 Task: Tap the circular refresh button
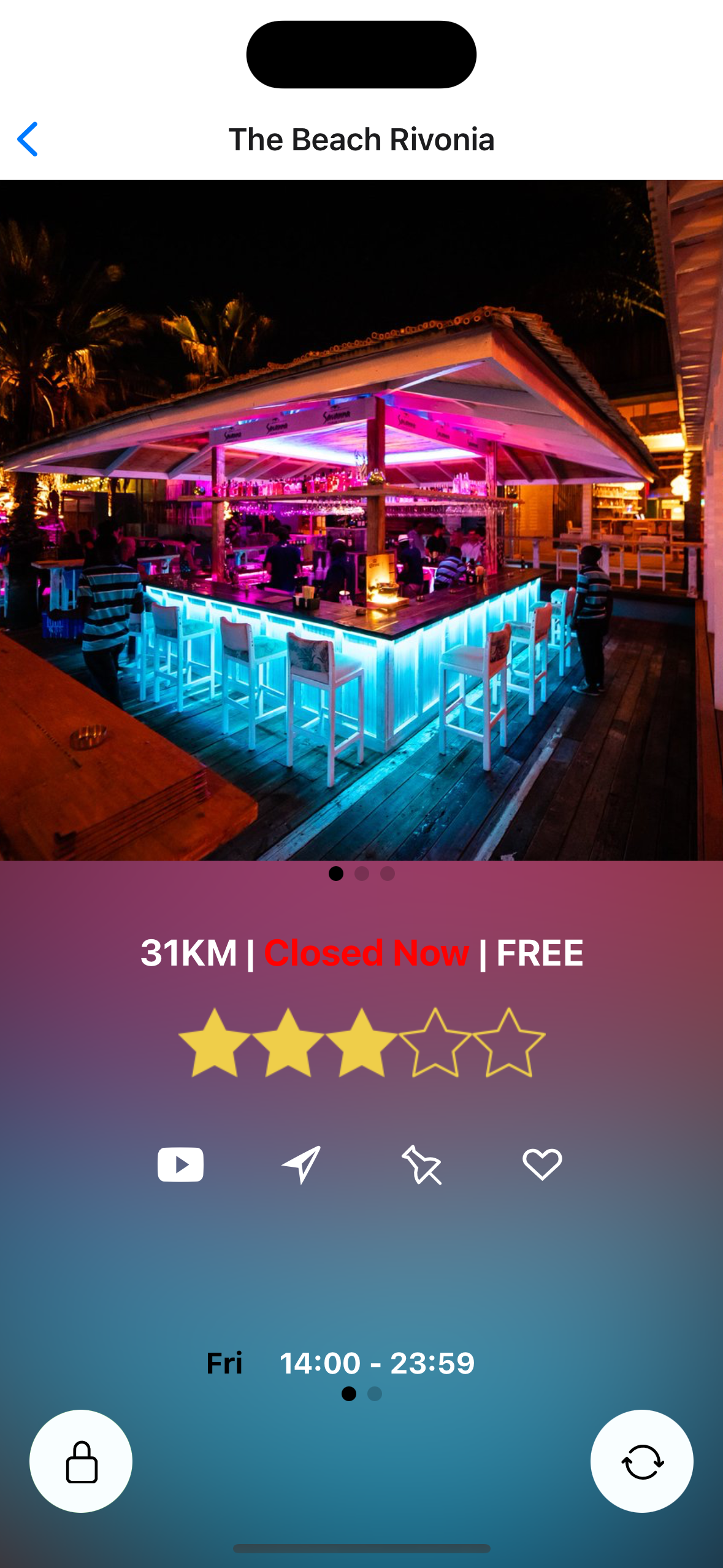tap(641, 1461)
